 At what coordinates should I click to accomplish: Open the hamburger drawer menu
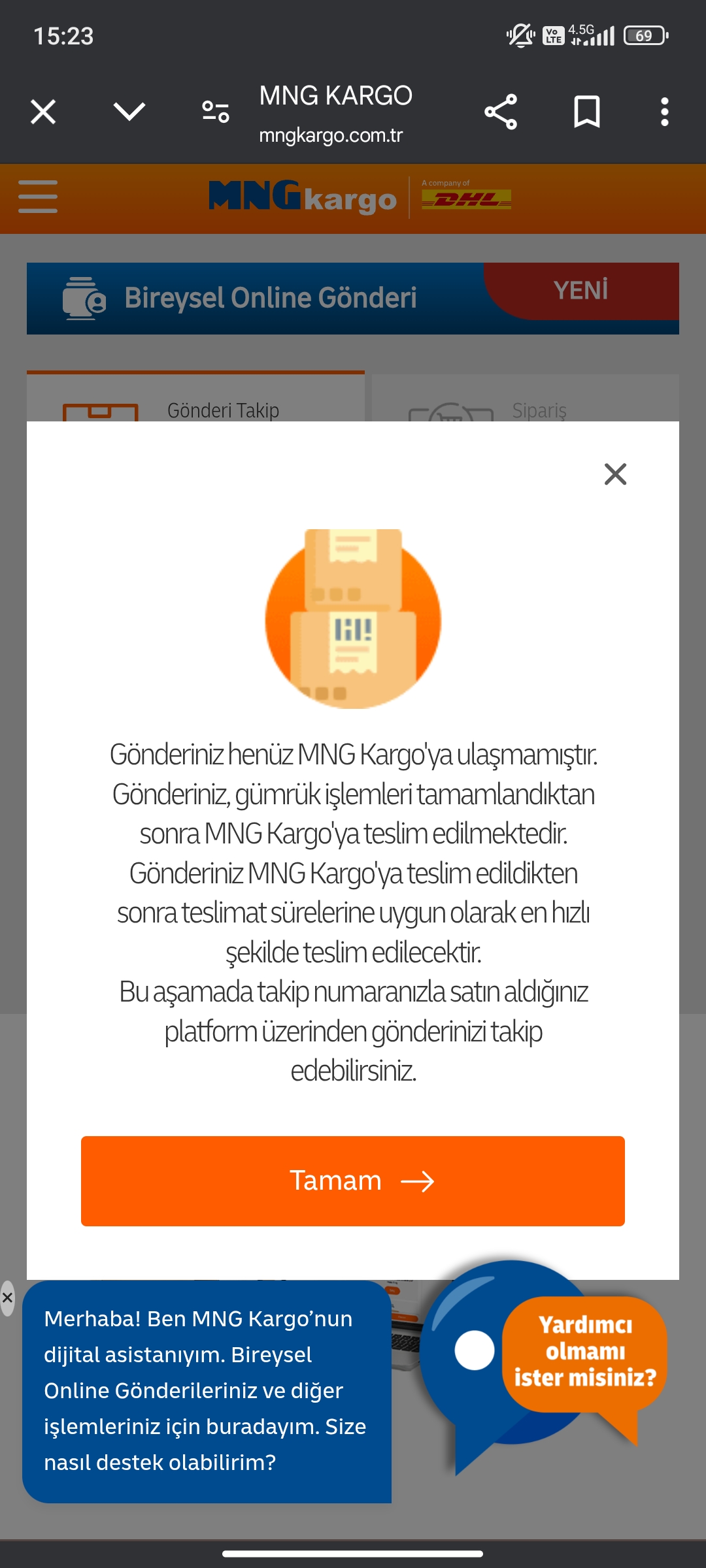[x=38, y=197]
